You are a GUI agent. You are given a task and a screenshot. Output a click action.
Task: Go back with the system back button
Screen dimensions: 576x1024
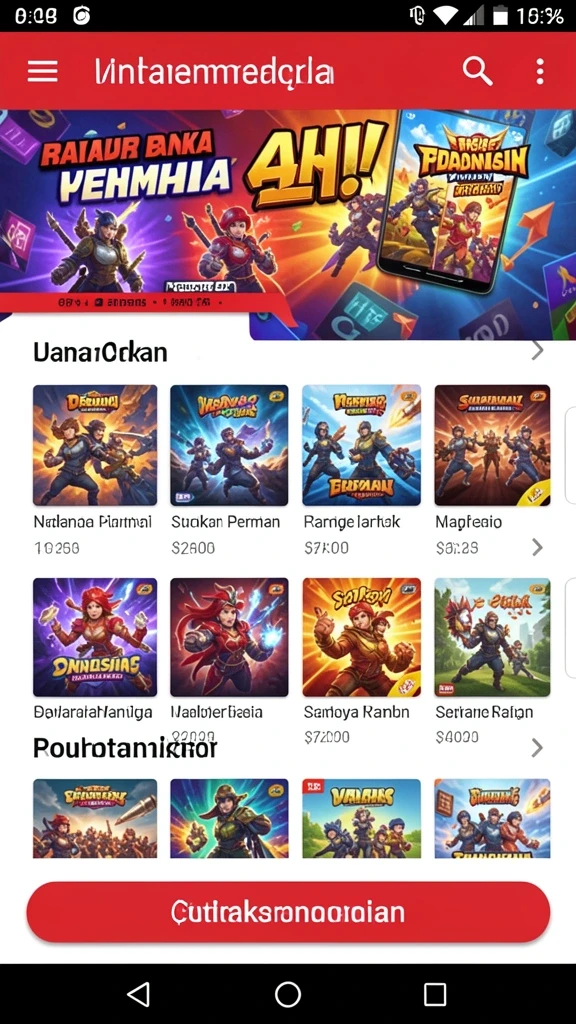pyautogui.click(x=139, y=994)
